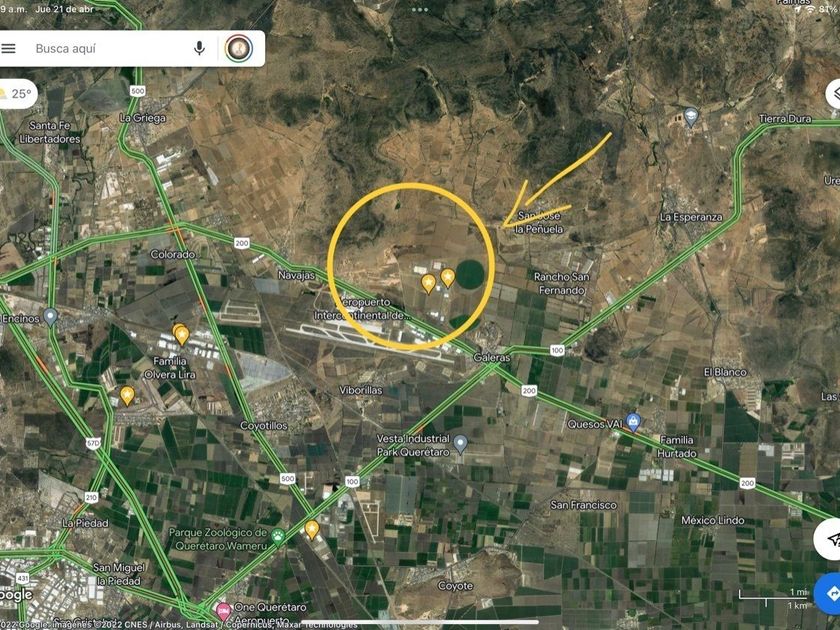The image size is (840, 630).
Task: Open the hamburger menu drawer
Action: (9, 48)
